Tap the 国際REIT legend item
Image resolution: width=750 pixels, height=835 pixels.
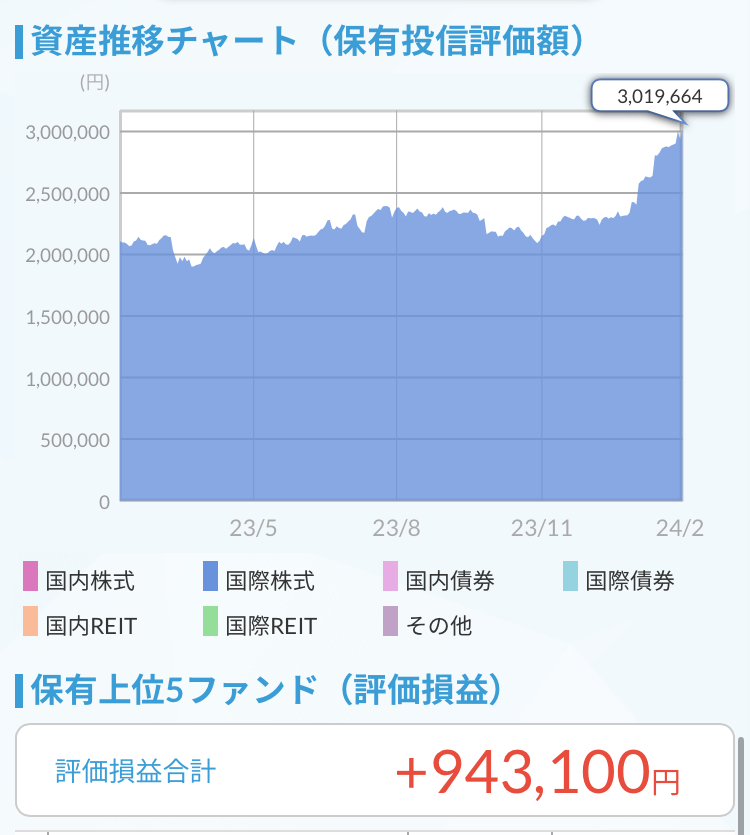click(x=260, y=626)
